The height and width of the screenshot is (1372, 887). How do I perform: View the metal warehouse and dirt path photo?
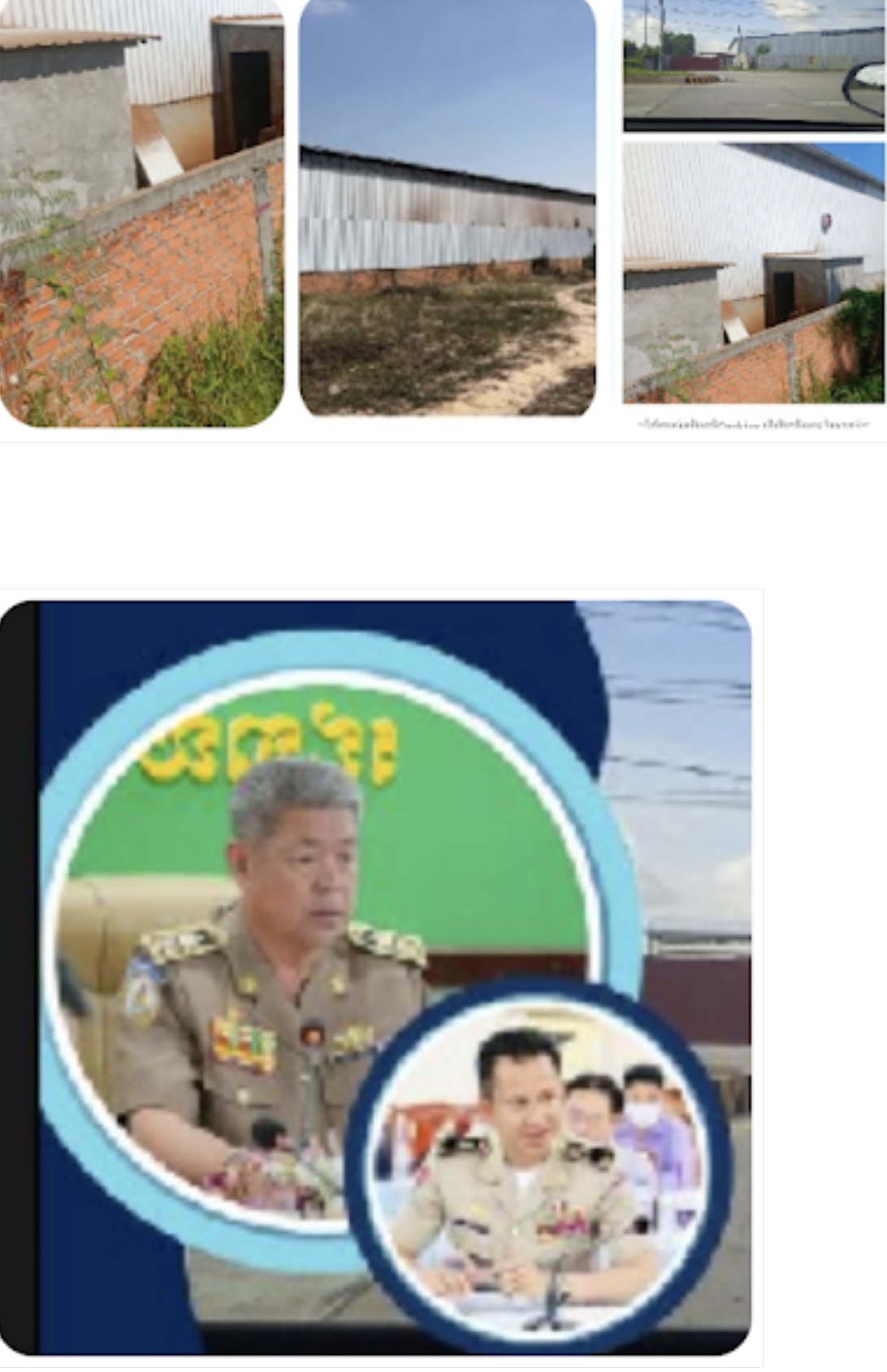tap(447, 208)
